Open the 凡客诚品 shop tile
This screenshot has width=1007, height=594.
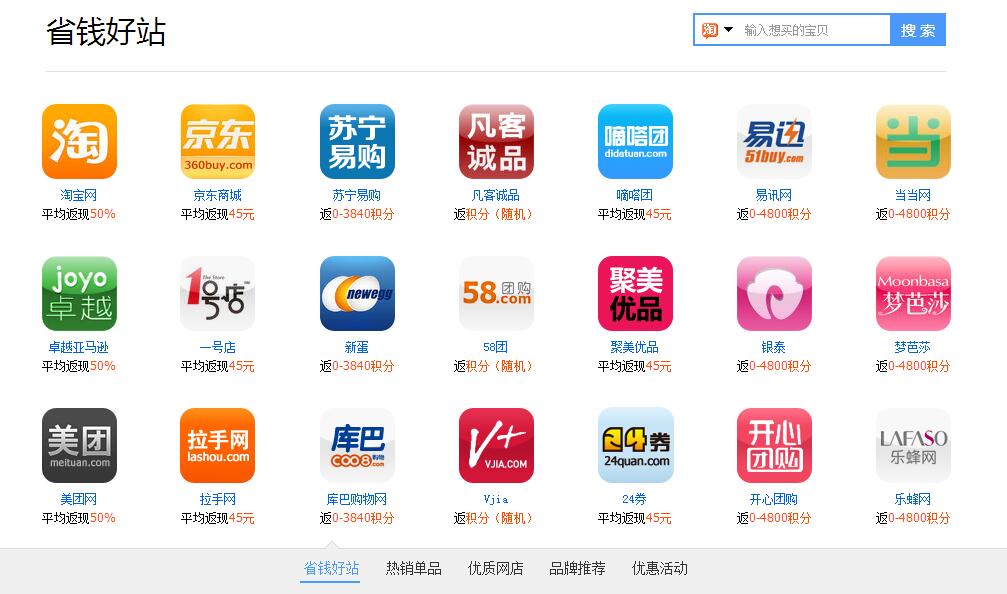496,142
